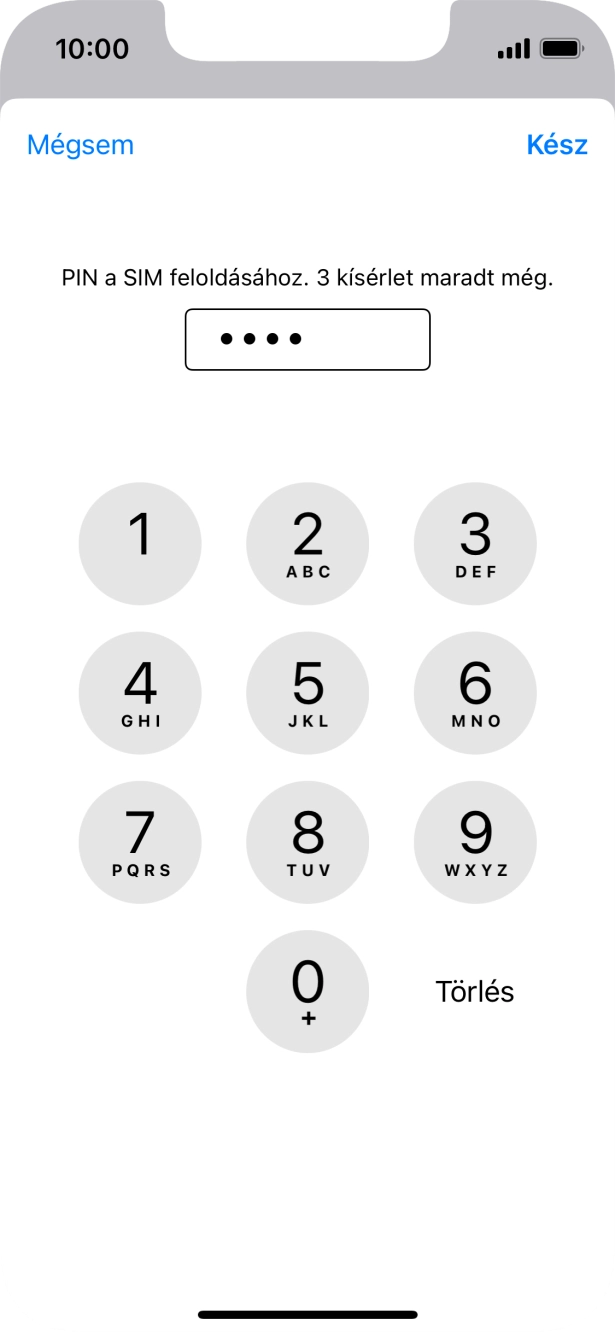This screenshot has height=1332, width=615.
Task: Tap the PIN entry field
Action: coord(307,340)
